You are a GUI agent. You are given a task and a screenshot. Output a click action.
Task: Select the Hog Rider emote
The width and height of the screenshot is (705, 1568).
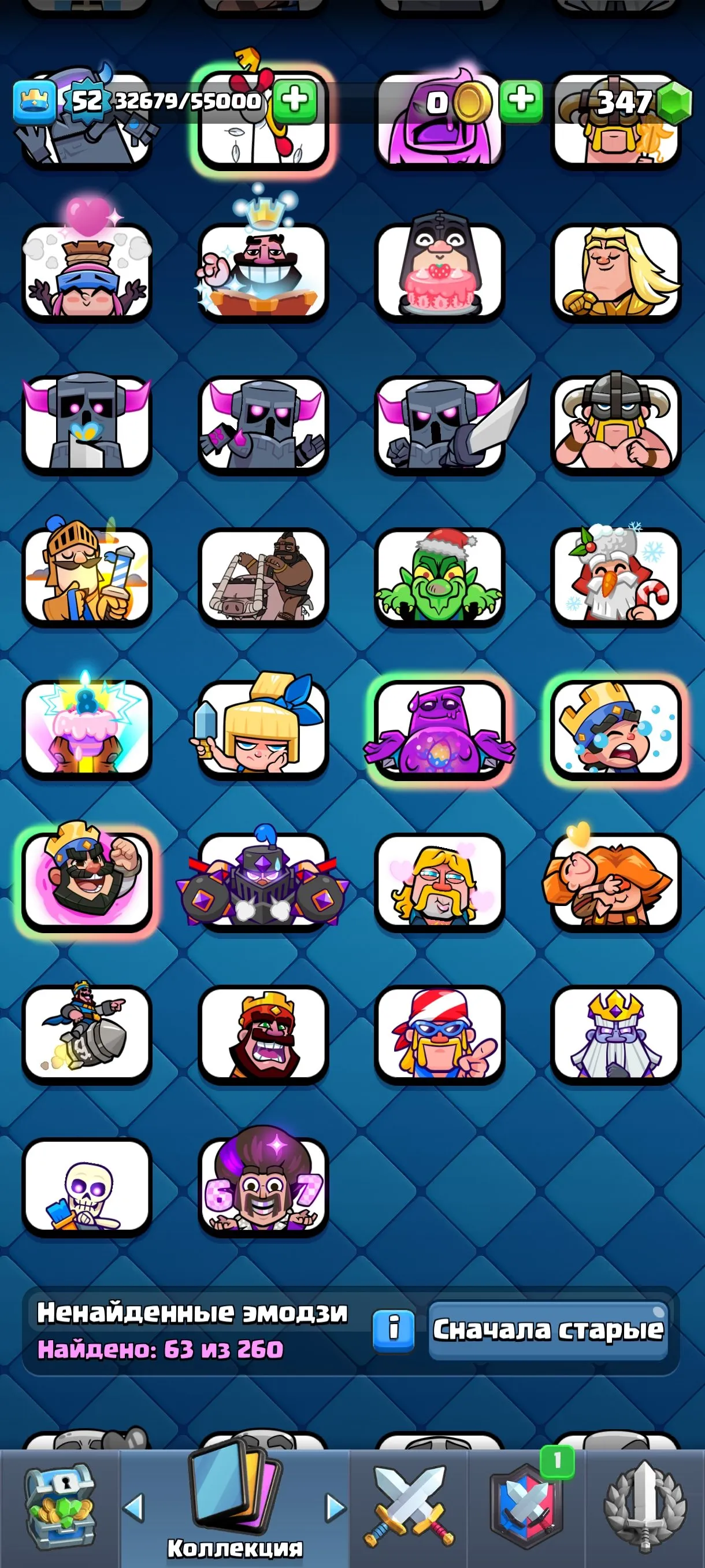point(263,578)
